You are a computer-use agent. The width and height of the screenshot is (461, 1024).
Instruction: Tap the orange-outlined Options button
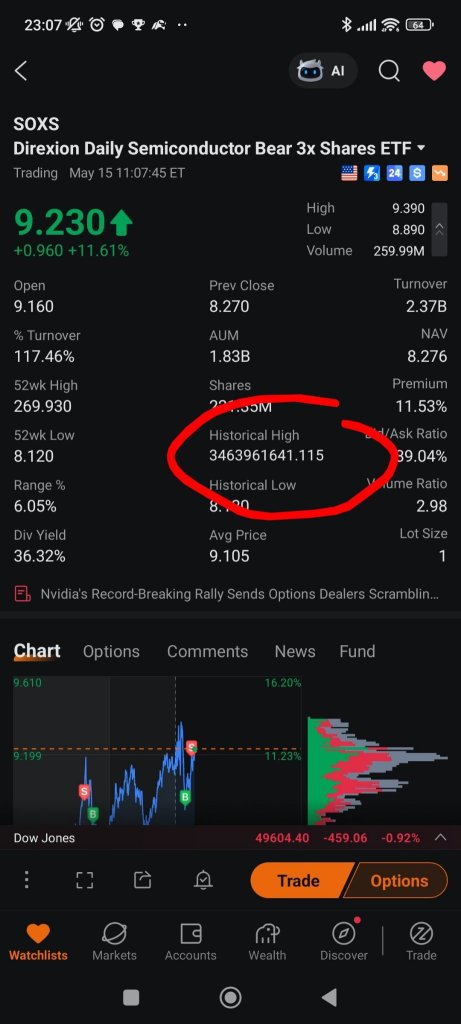click(399, 880)
